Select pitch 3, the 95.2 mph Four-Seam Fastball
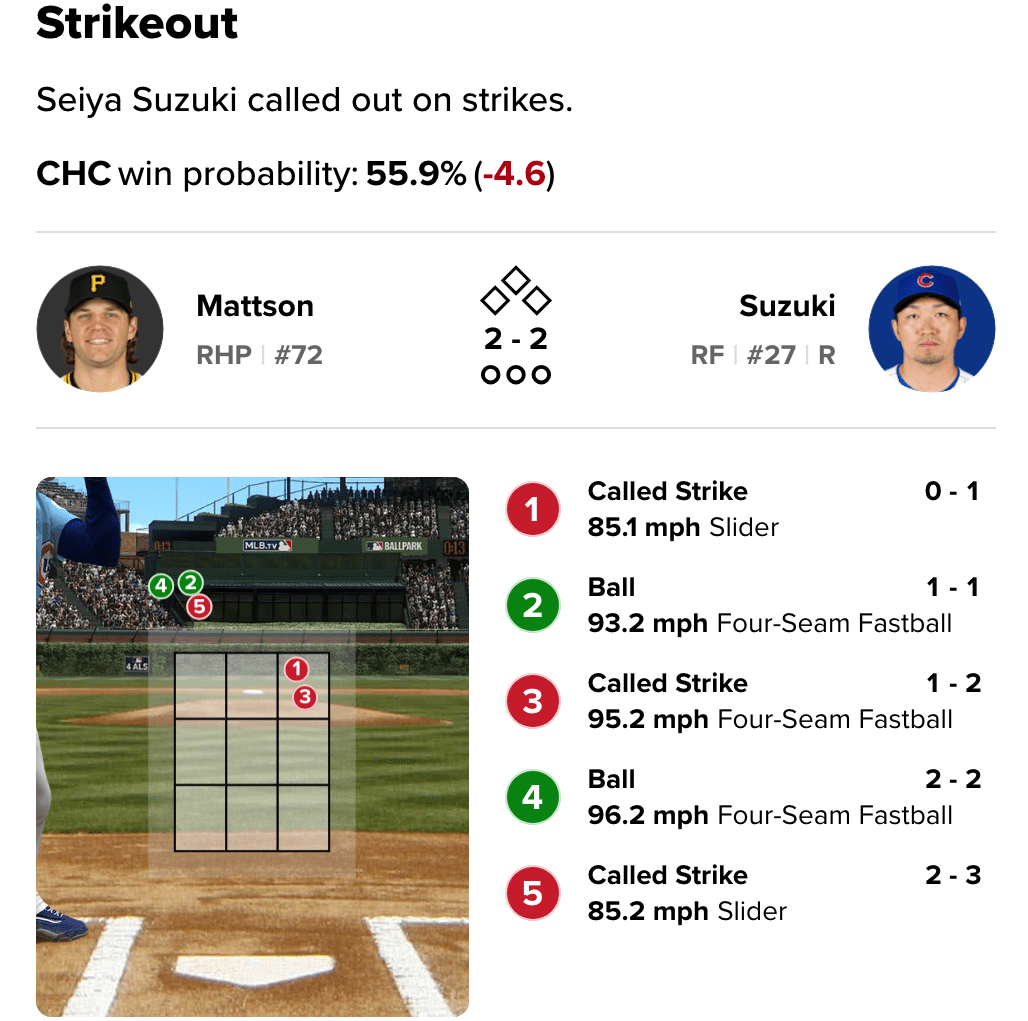Viewport: 1028px width, 1021px height. (x=744, y=701)
